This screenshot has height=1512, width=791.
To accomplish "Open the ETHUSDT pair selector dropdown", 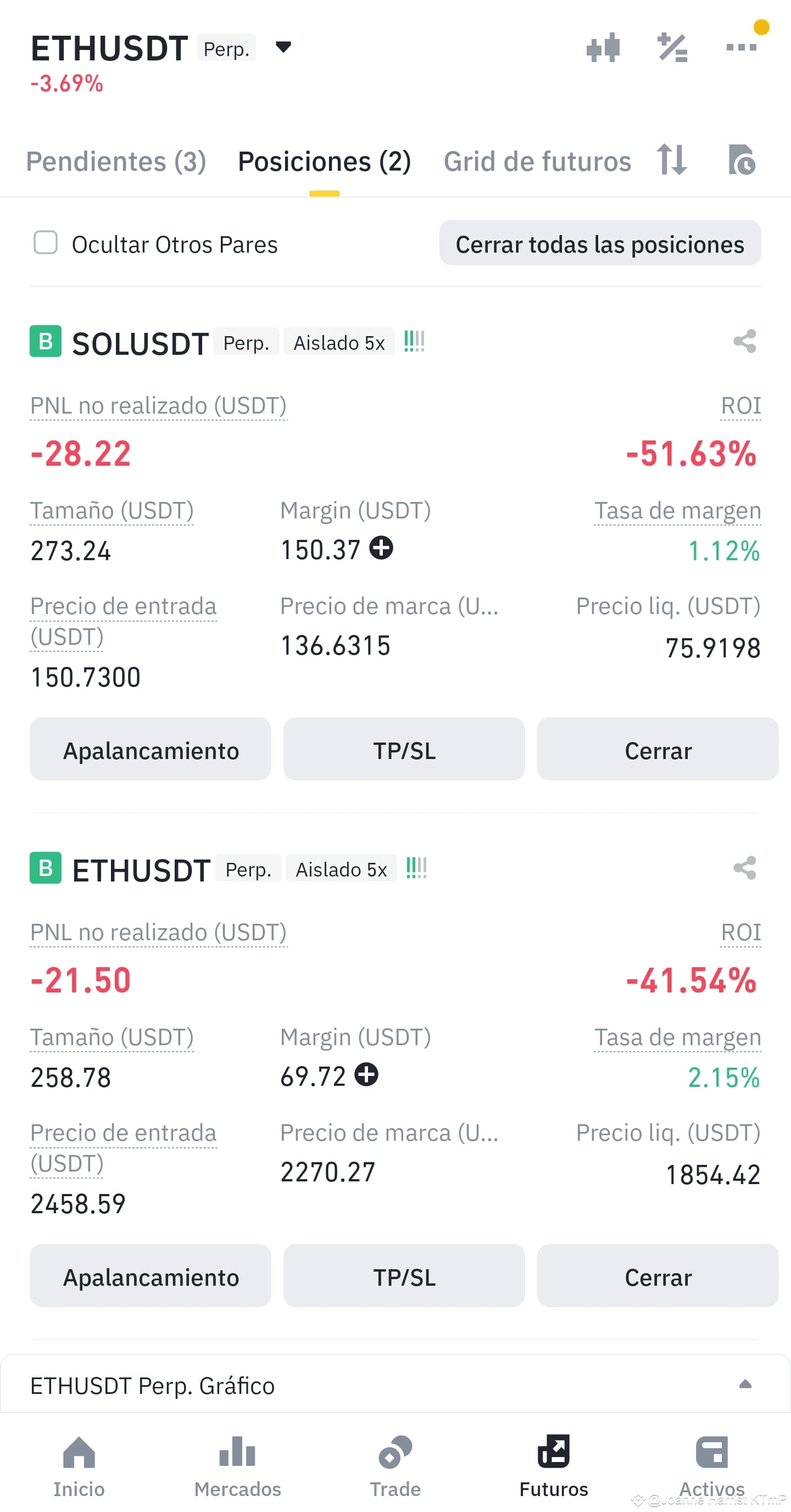I will coord(283,47).
